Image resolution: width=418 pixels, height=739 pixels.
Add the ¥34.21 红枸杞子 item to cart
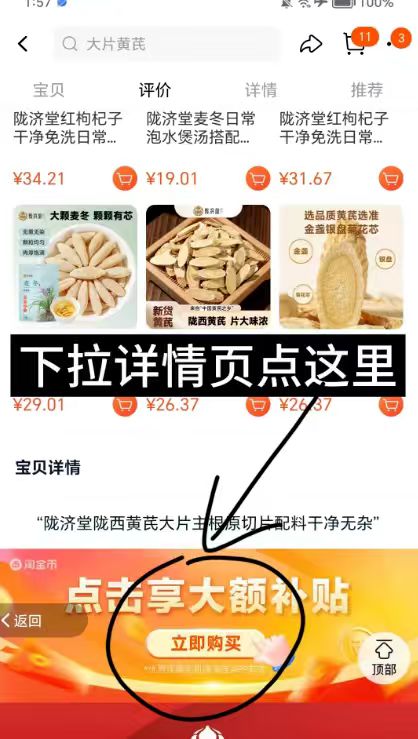[125, 179]
